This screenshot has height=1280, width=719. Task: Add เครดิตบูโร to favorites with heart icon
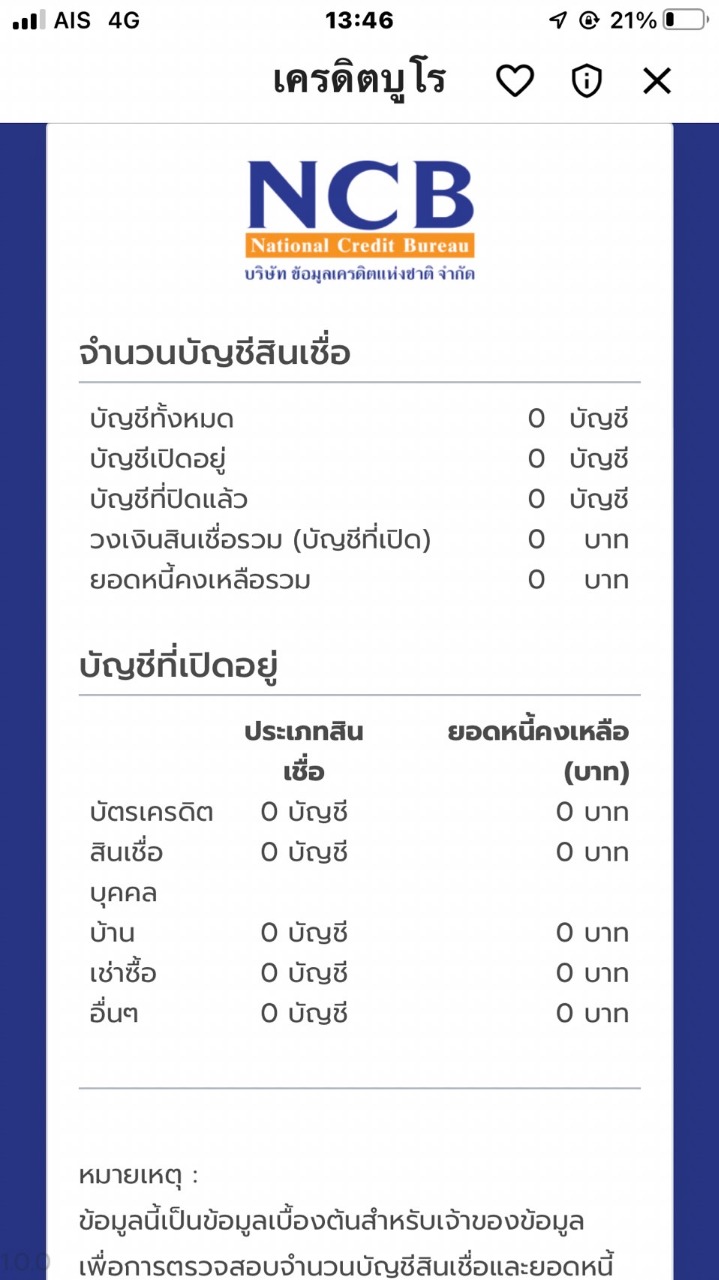[x=515, y=81]
